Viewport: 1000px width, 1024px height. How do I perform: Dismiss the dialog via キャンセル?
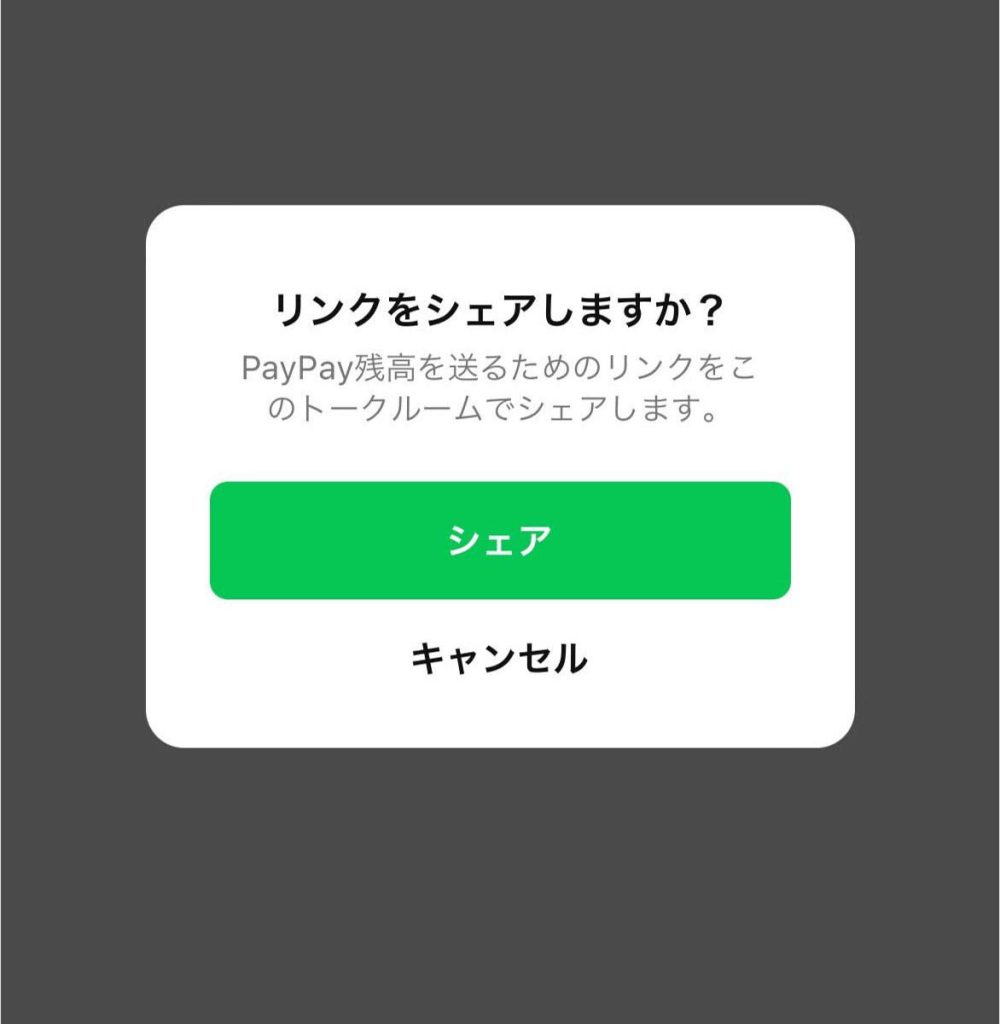(500, 659)
